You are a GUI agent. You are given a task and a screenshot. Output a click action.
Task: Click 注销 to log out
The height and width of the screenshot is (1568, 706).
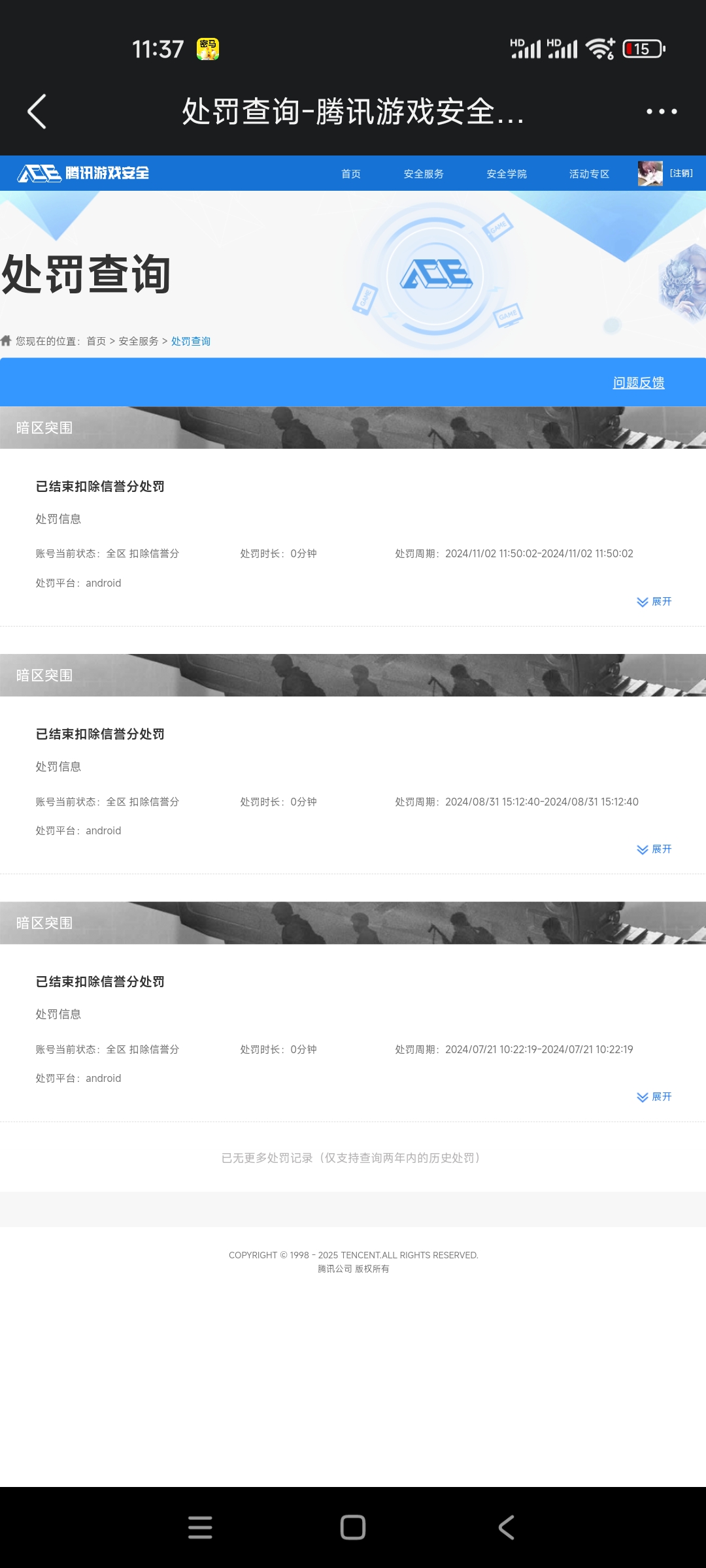[682, 173]
